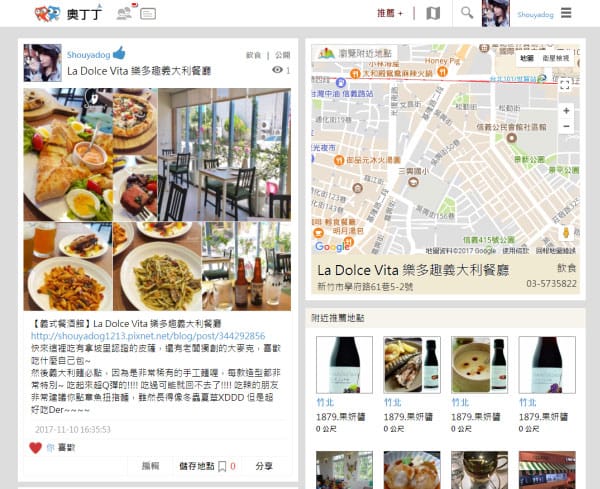The width and height of the screenshot is (600, 489).
Task: Open the search magnifier
Action: click(465, 13)
